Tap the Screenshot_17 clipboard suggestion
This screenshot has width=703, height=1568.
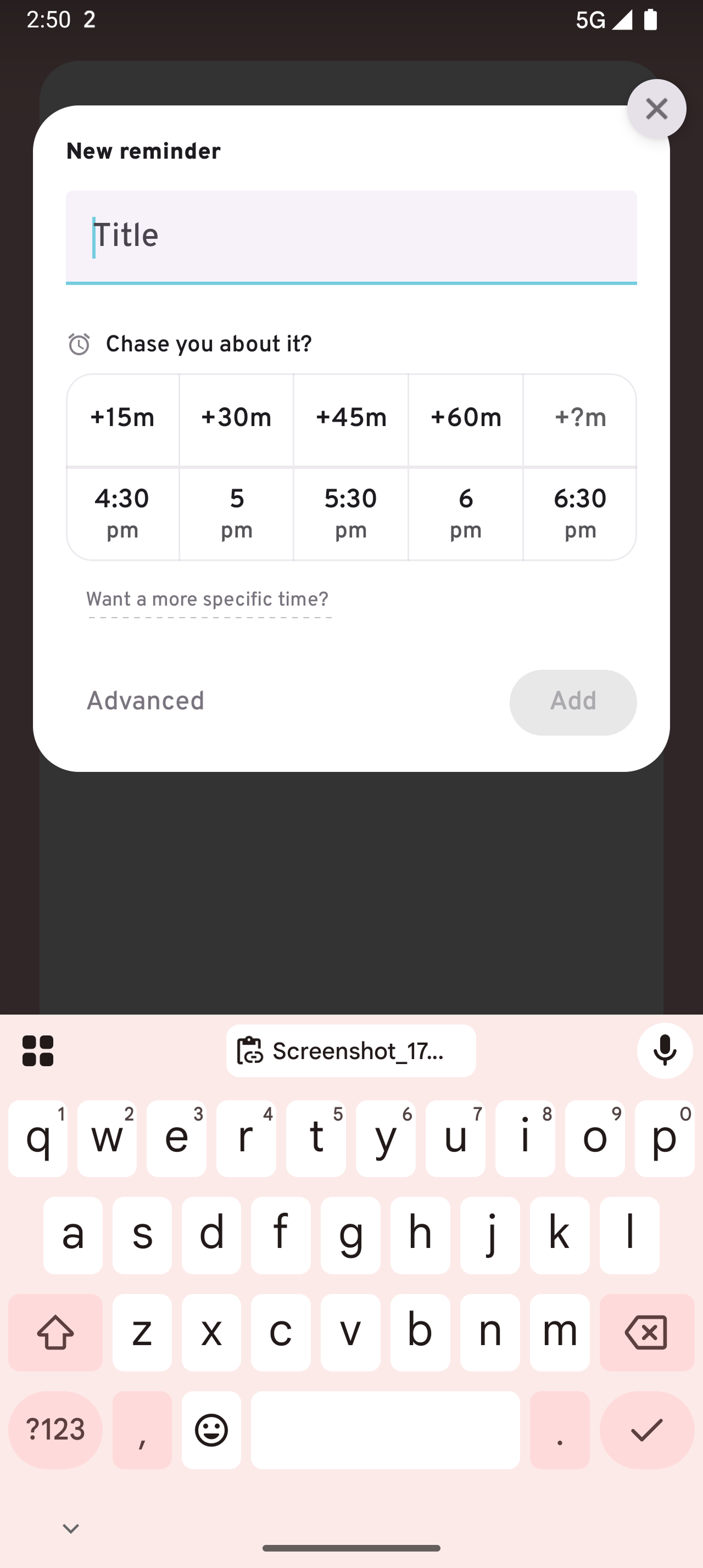(x=350, y=1051)
